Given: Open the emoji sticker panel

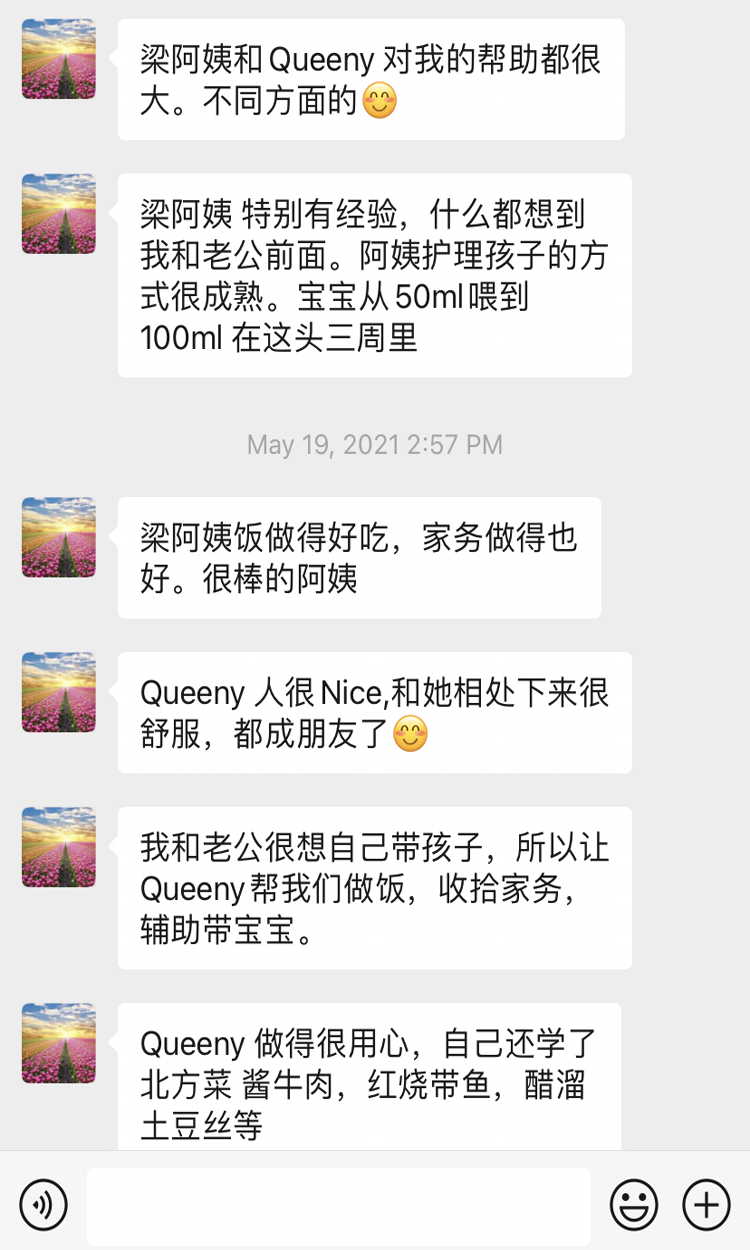Looking at the screenshot, I should point(634,1204).
